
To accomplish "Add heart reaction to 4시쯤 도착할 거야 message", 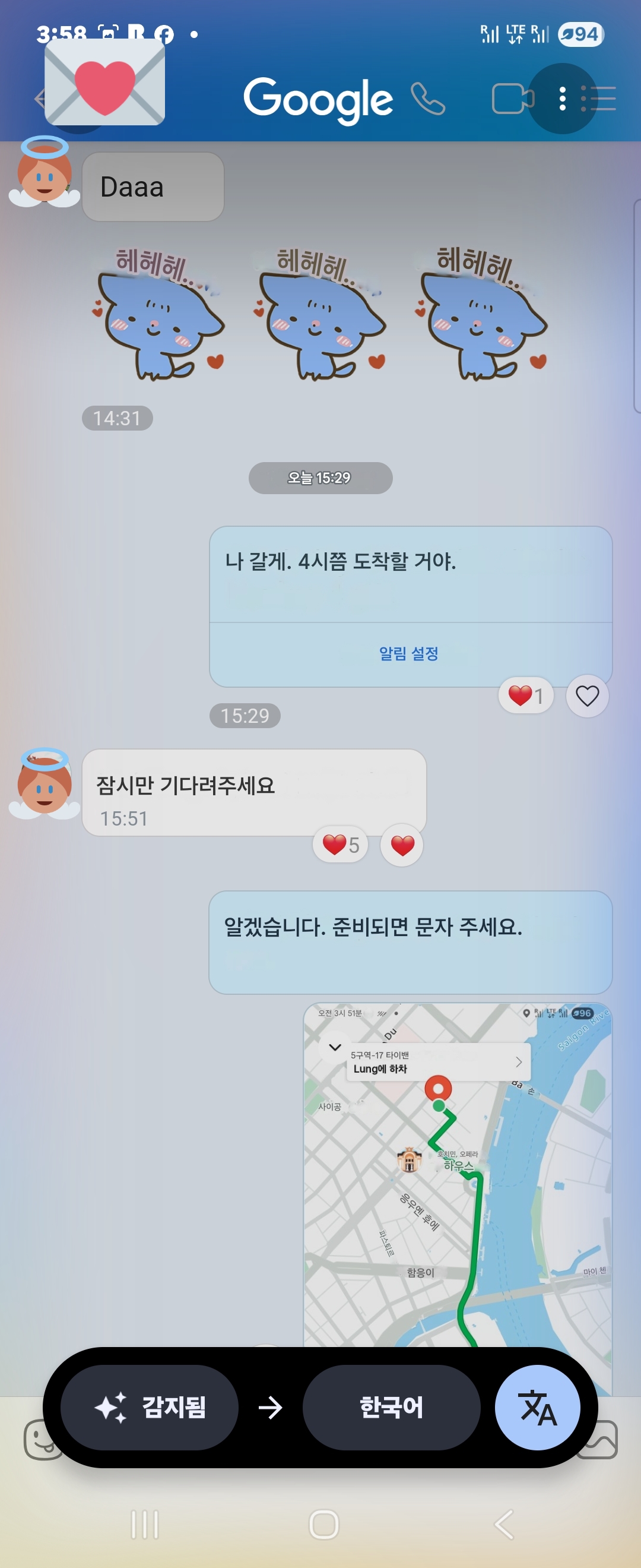I will tap(587, 696).
